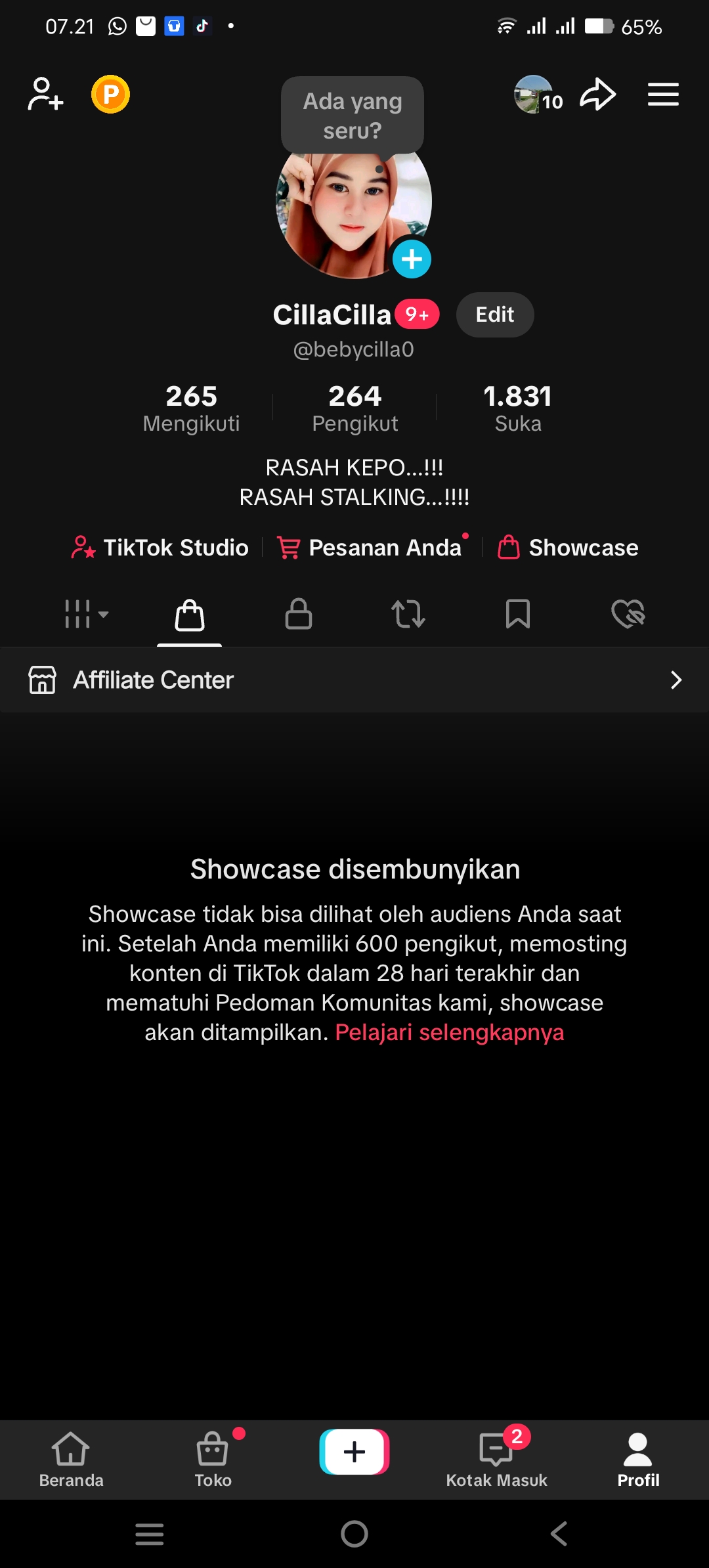The width and height of the screenshot is (709, 1568).
Task: Open the orange P coin icon
Action: coord(110,95)
